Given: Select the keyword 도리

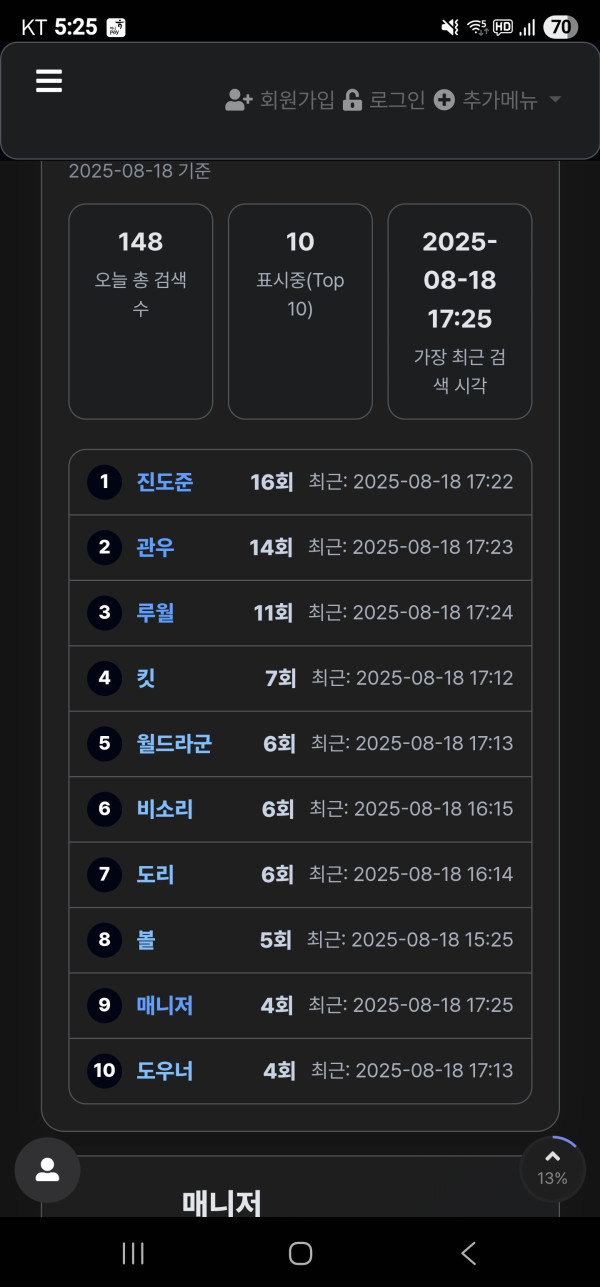Looking at the screenshot, I should click(x=155, y=875).
